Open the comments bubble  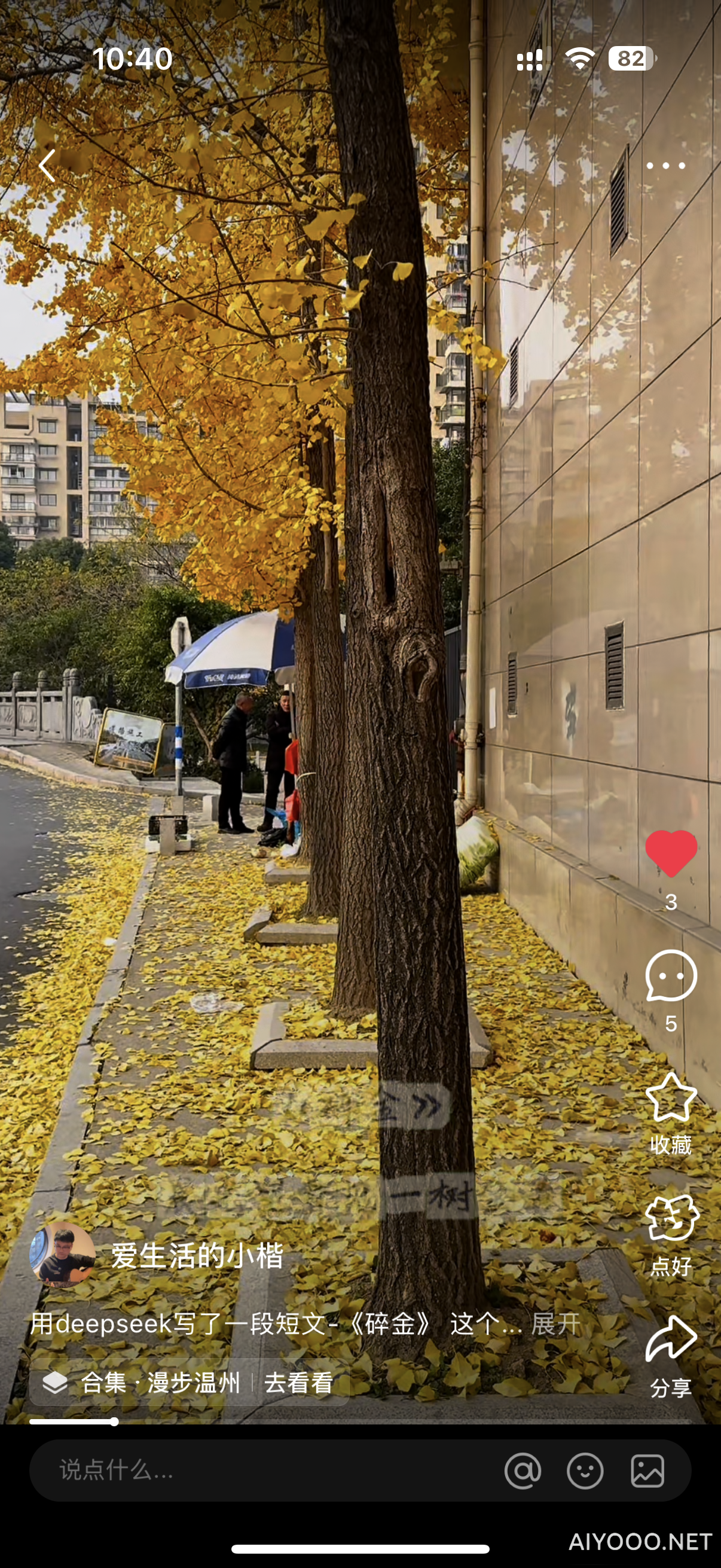[x=671, y=976]
